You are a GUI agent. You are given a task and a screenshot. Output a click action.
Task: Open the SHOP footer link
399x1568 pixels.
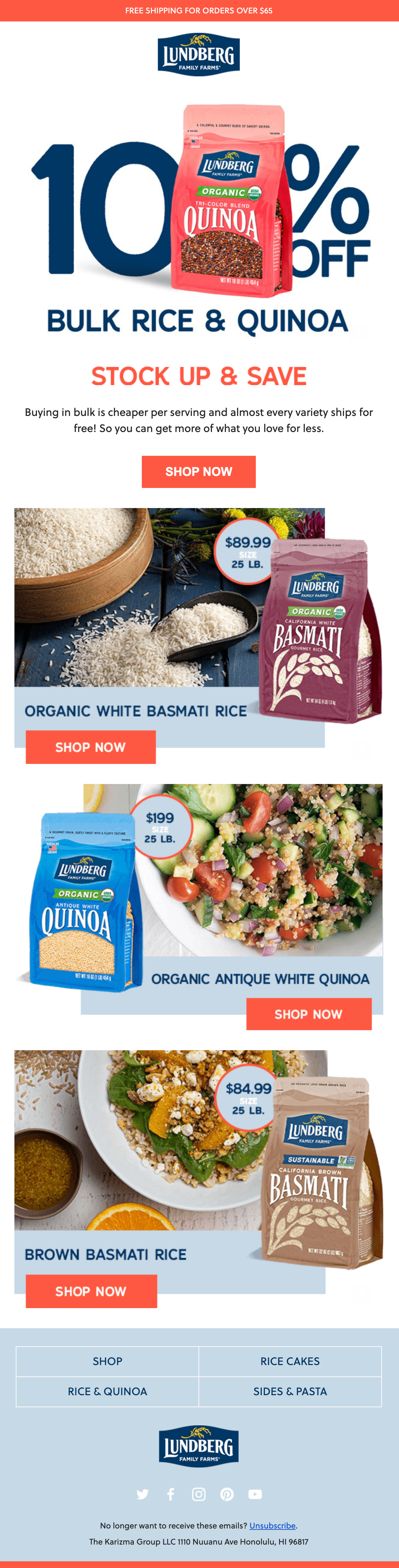[x=107, y=1361]
